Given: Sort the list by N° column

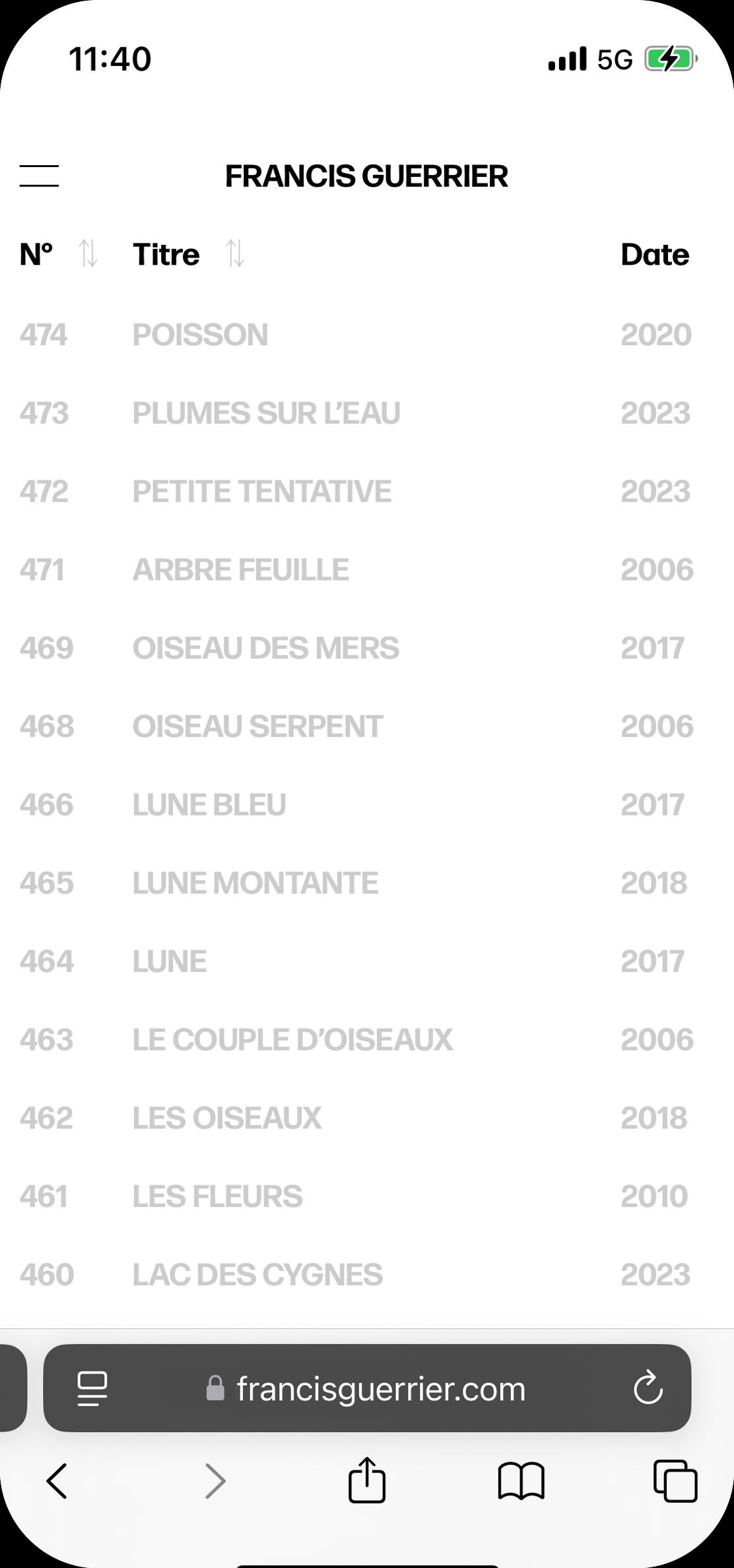Looking at the screenshot, I should (88, 254).
